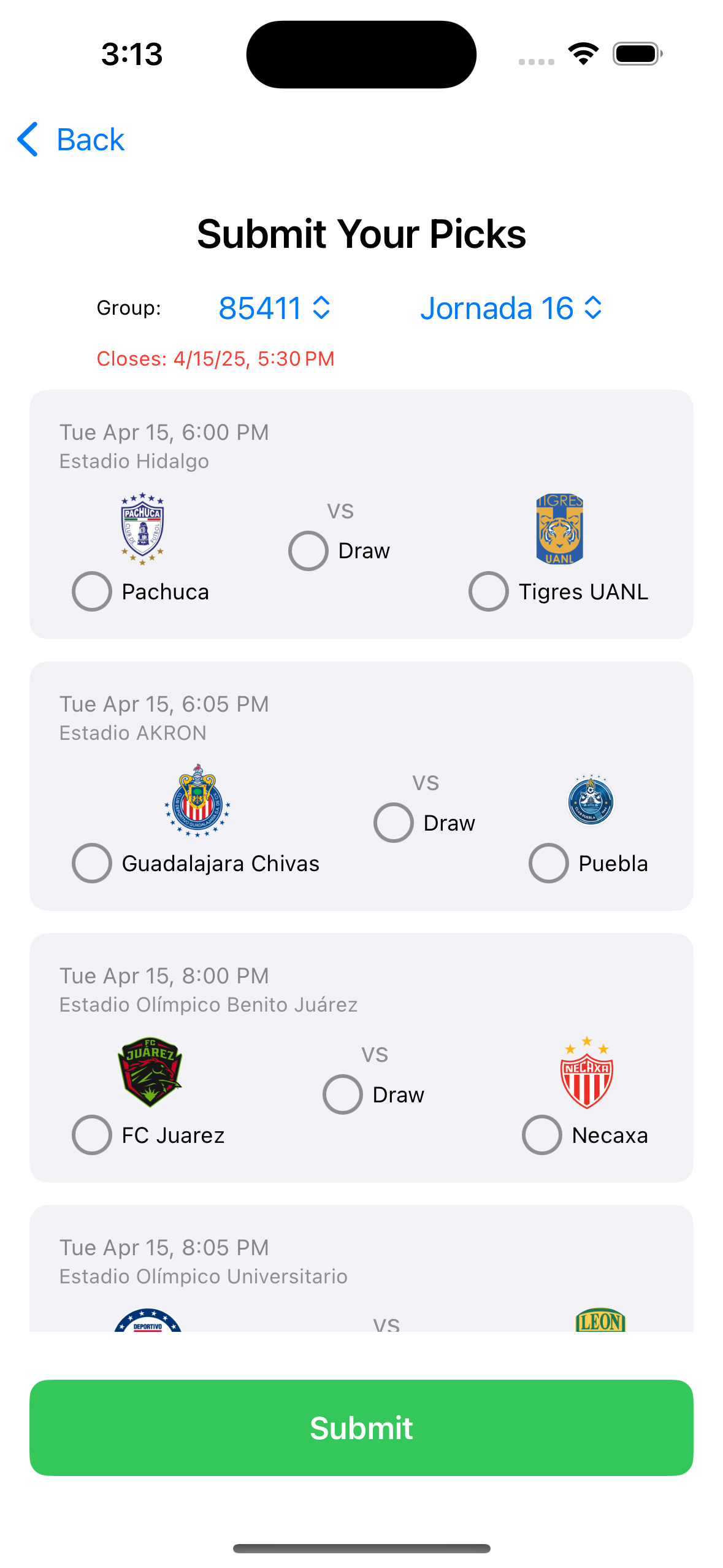The image size is (723, 1568).
Task: Select Guadalajara Chivas as your pick
Action: tap(91, 863)
